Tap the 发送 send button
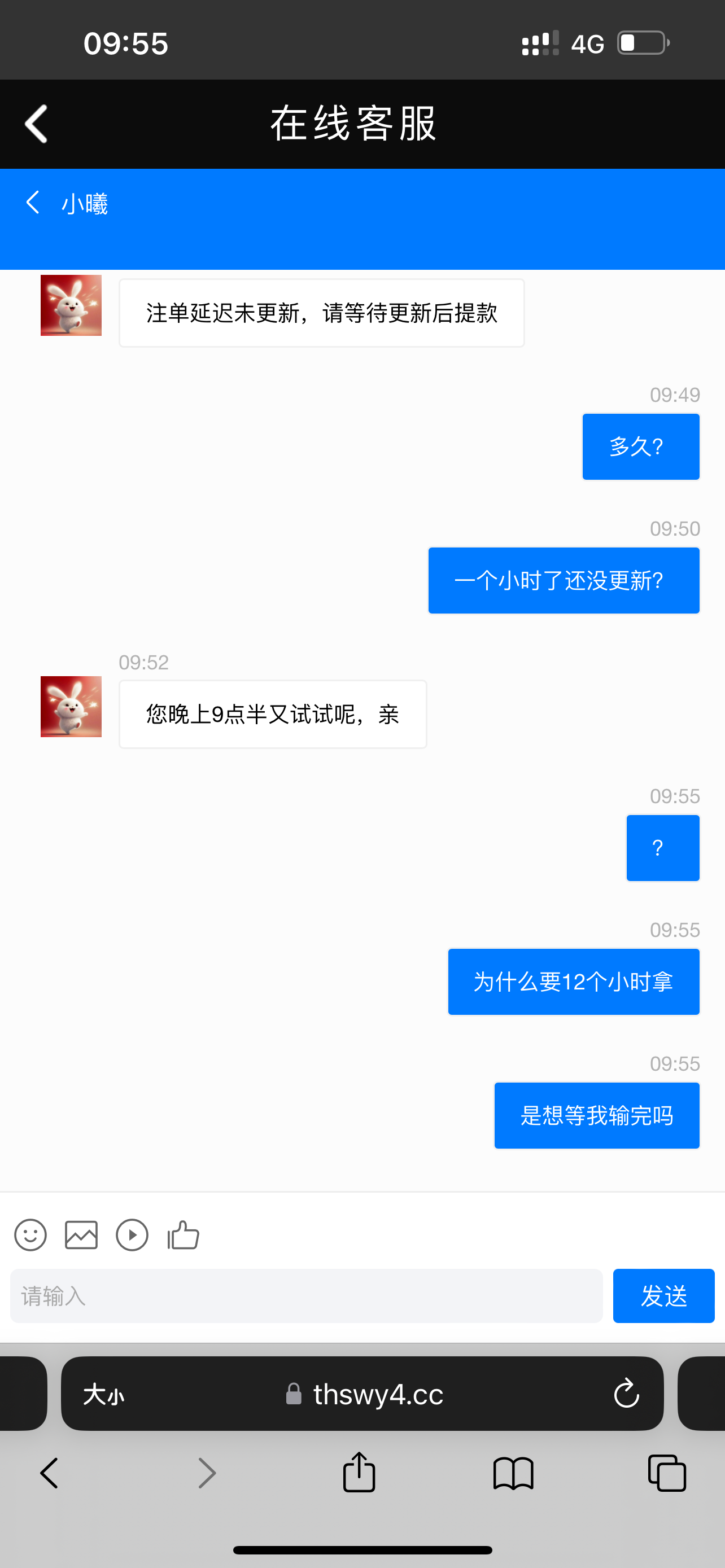Image resolution: width=725 pixels, height=1568 pixels. [663, 1296]
